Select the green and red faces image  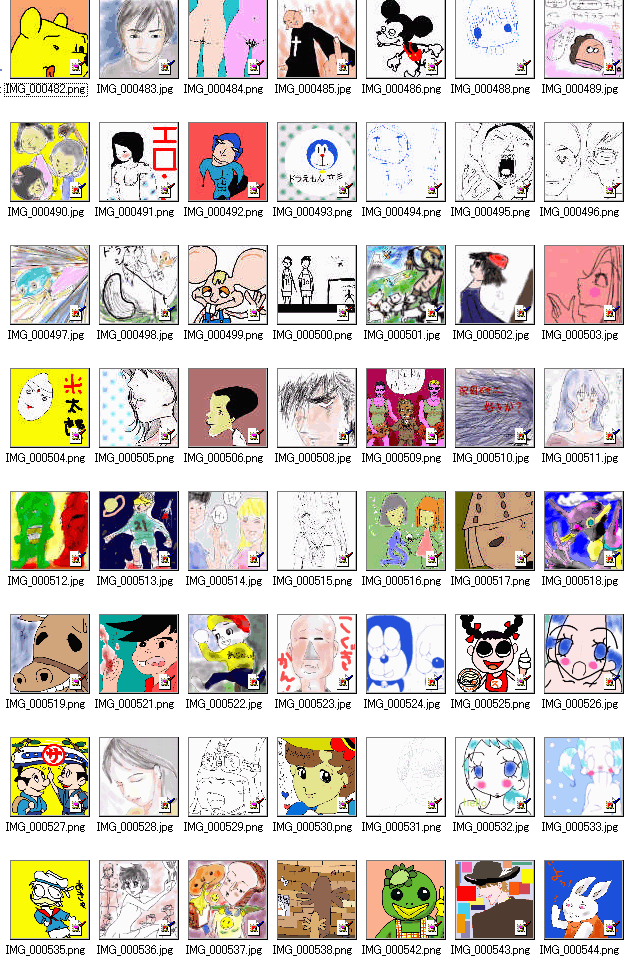click(x=49, y=530)
